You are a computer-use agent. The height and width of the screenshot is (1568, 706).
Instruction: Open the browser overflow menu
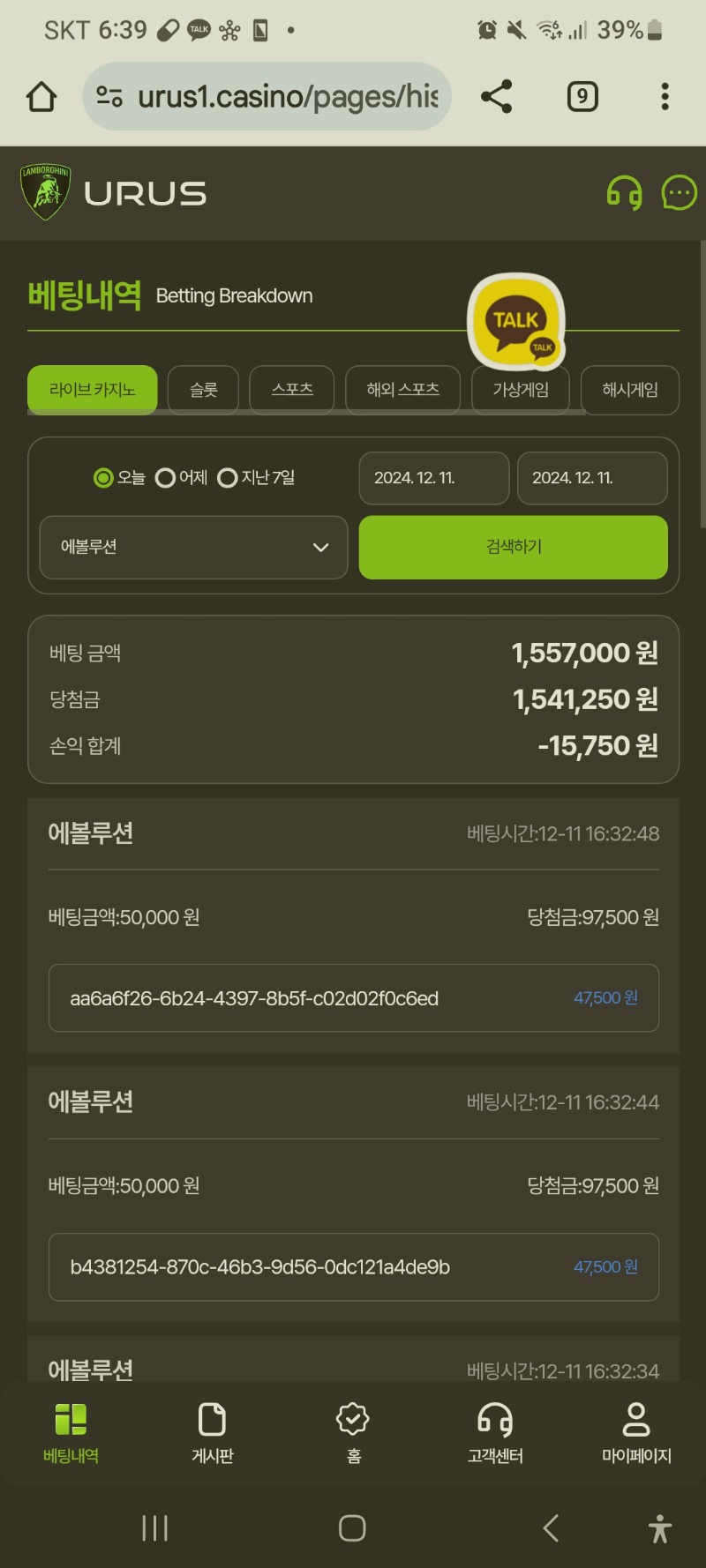665,96
